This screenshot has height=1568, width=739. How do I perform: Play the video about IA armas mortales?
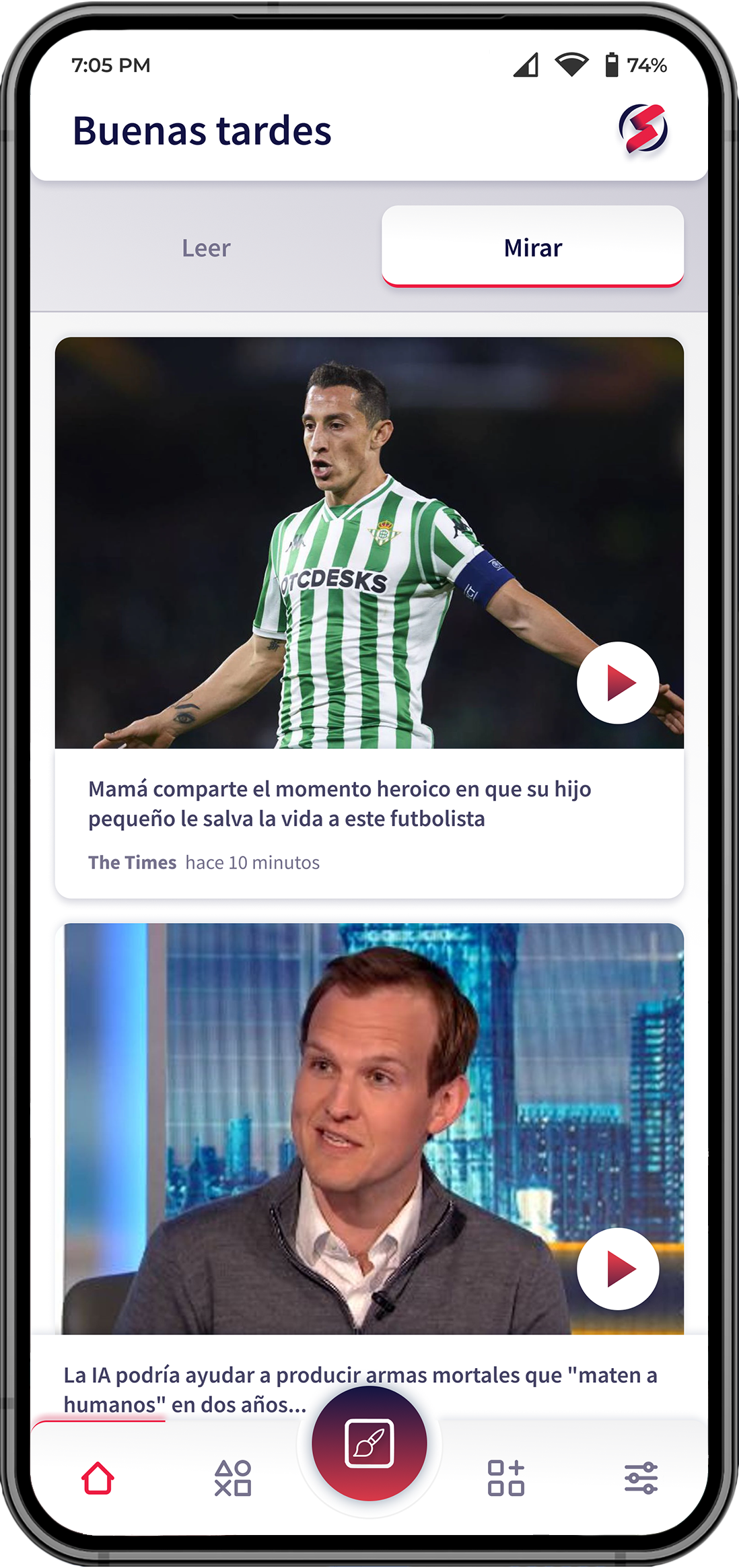(617, 1268)
